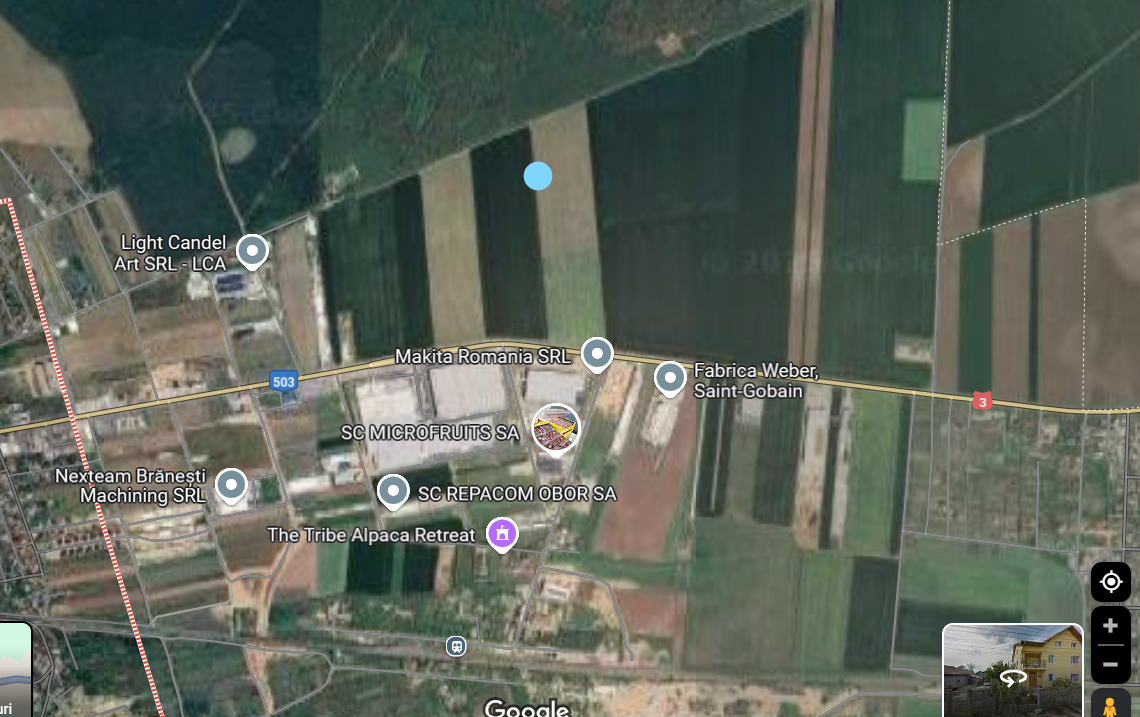Center the map on my location

pos(1110,582)
